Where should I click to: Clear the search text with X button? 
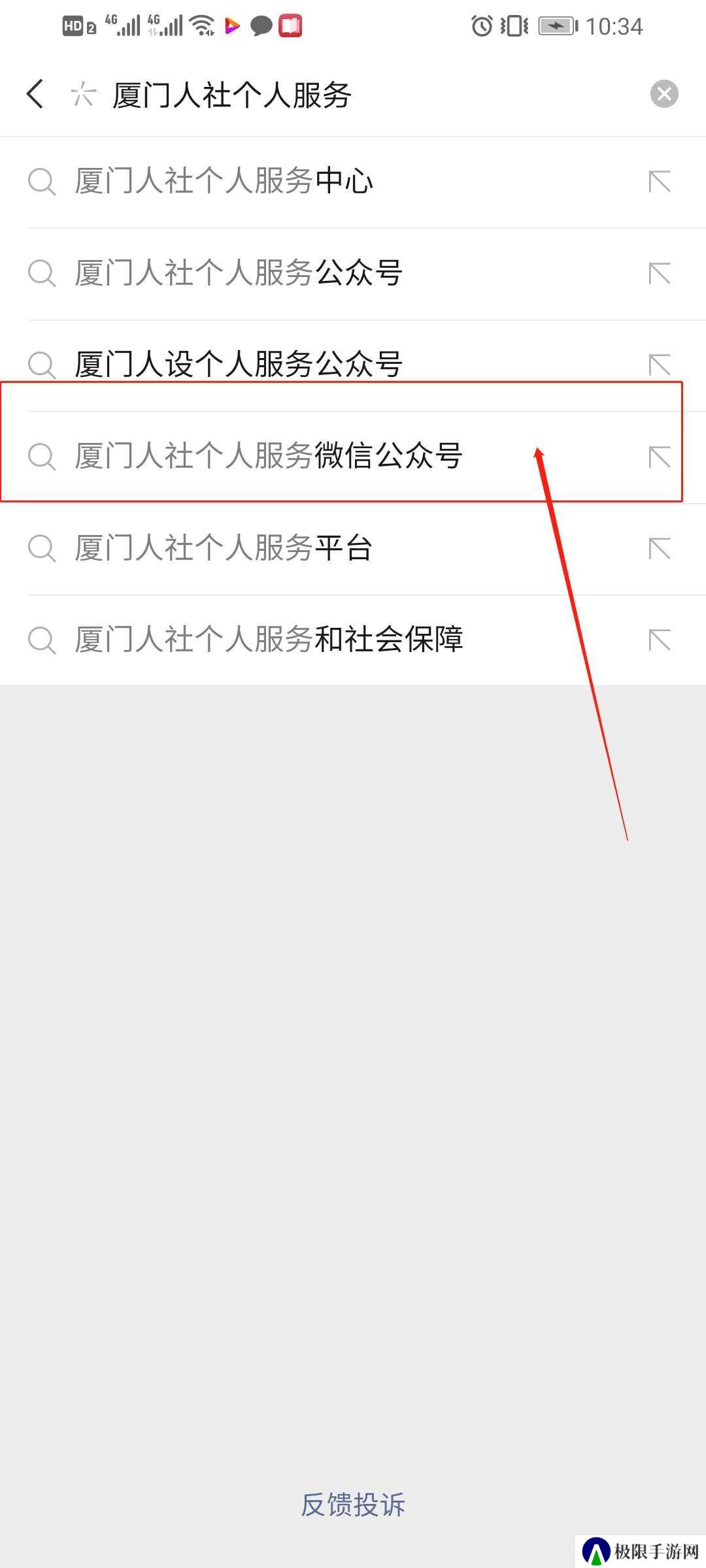664,94
